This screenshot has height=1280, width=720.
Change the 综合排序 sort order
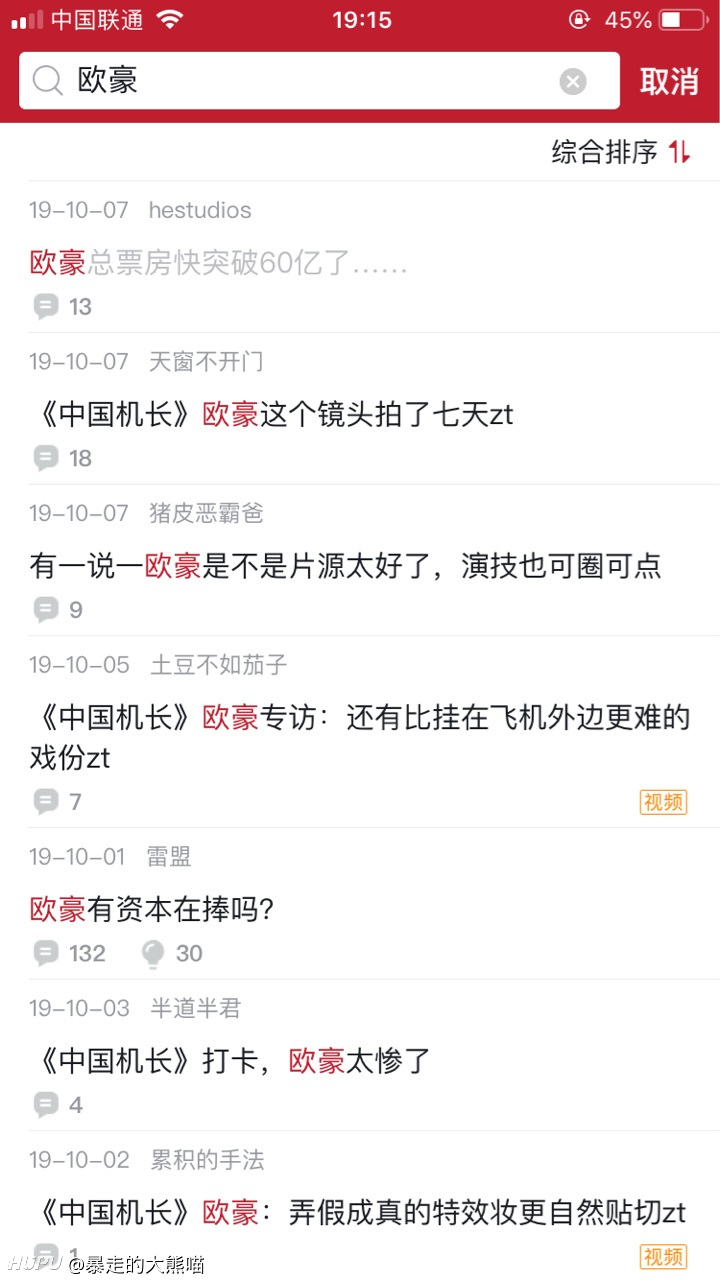621,152
